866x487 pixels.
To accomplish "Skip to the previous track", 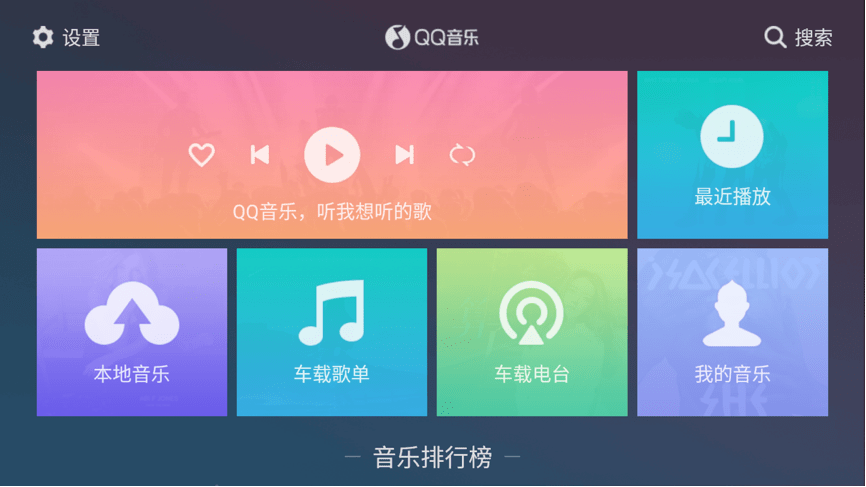I will (x=260, y=155).
